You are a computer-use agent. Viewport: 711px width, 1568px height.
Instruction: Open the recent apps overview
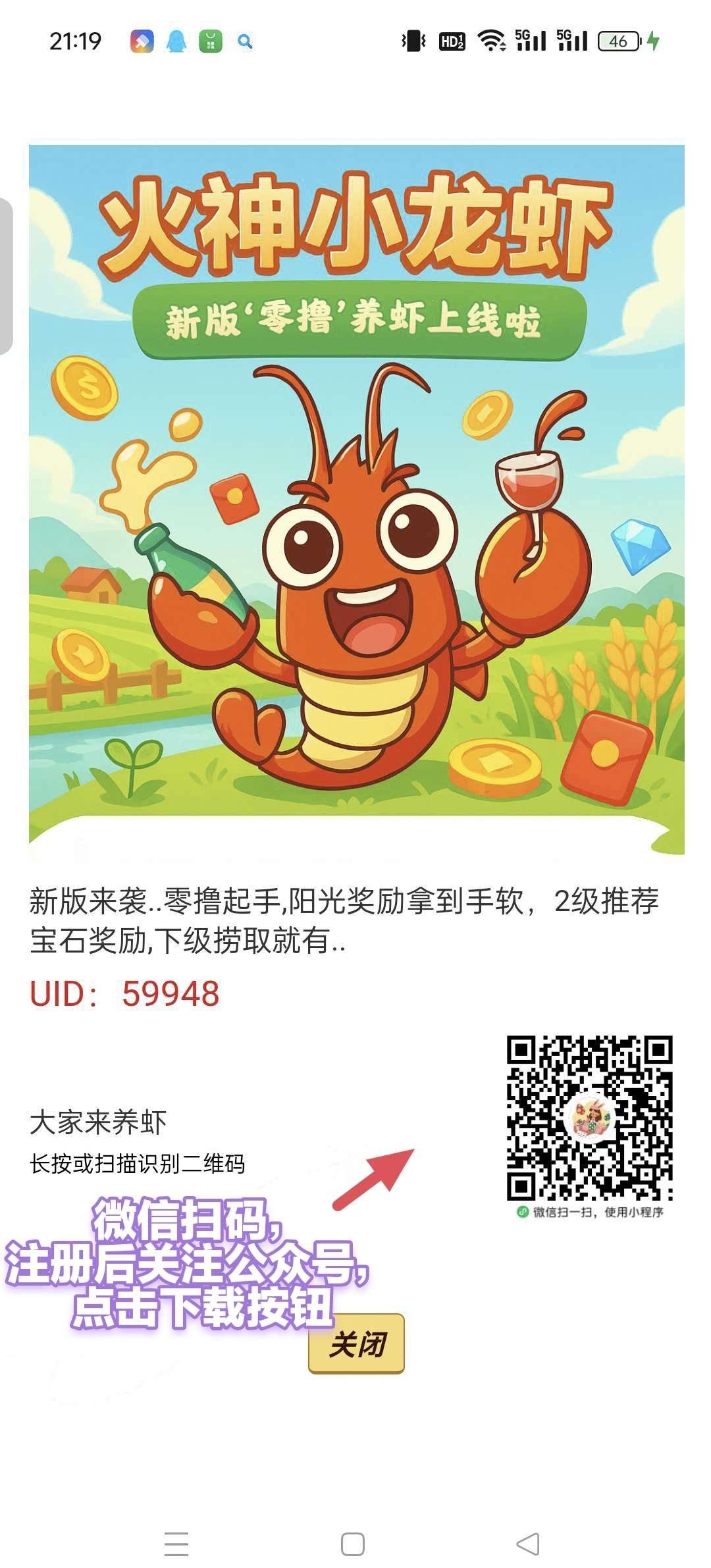click(176, 1544)
